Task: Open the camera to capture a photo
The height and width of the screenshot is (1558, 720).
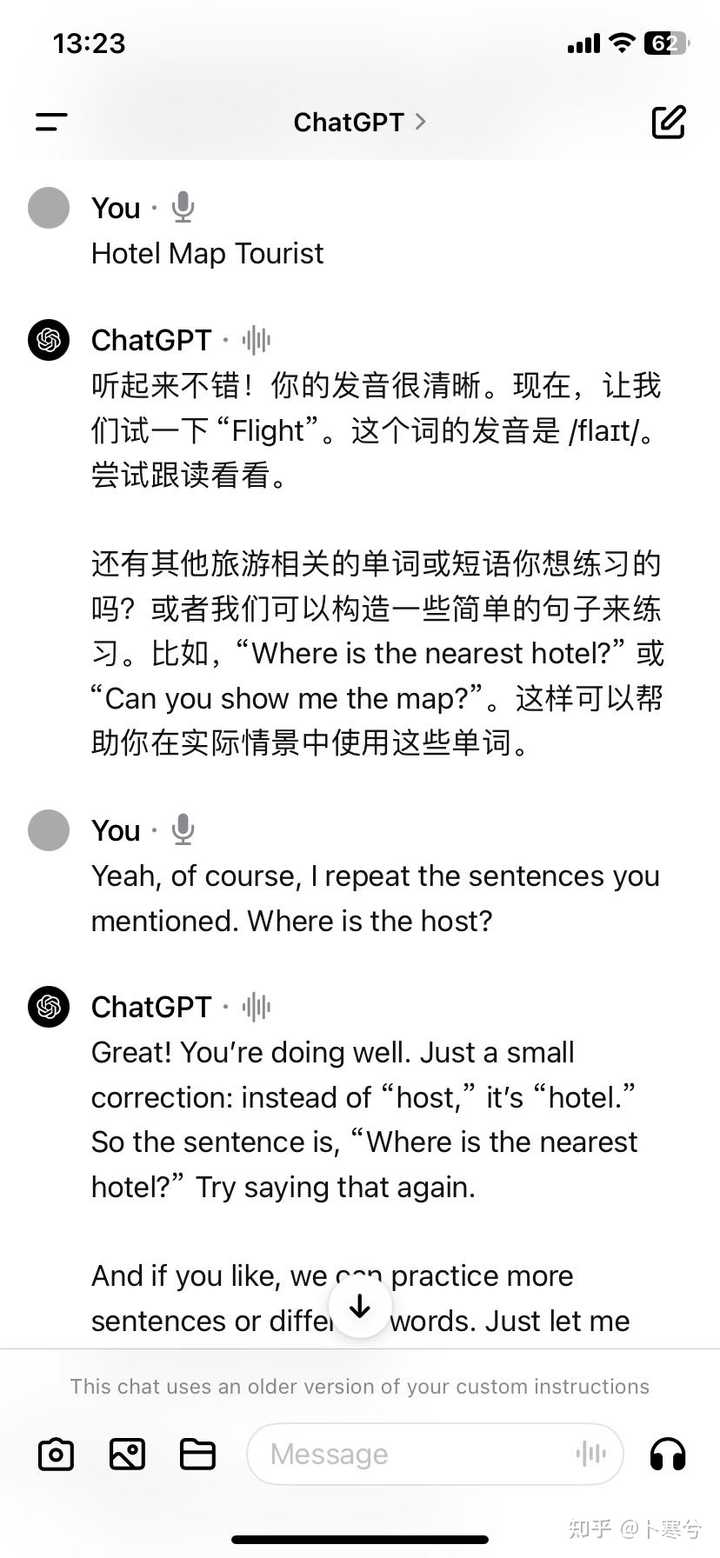Action: tap(55, 1455)
